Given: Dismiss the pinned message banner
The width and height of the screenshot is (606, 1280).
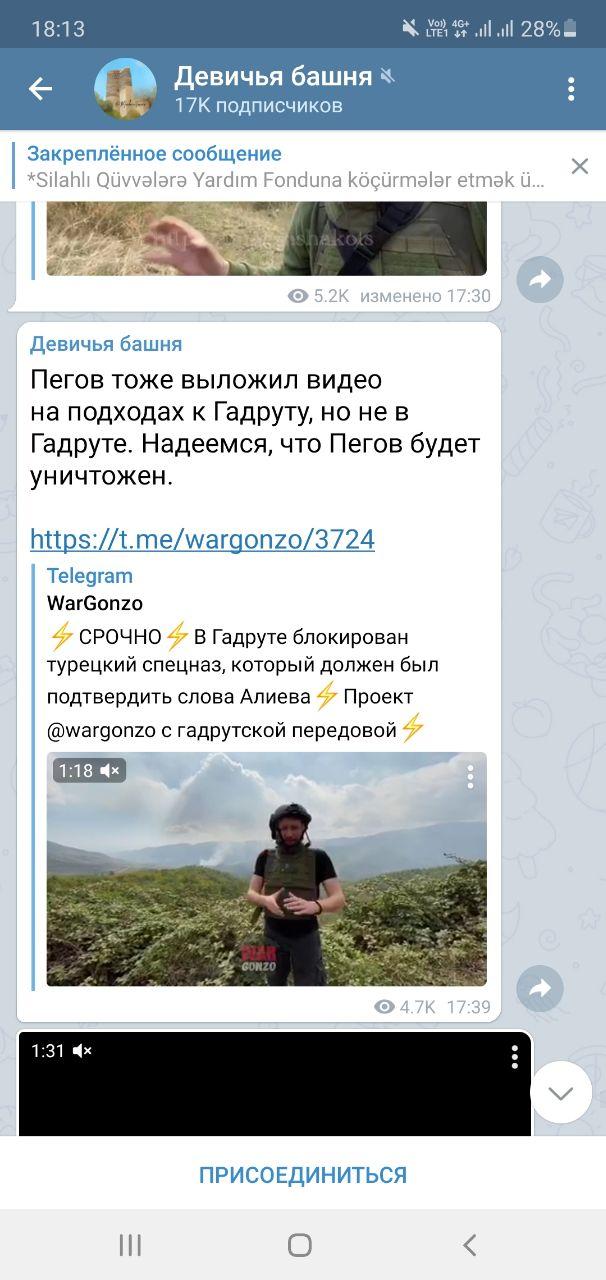Looking at the screenshot, I should tap(580, 167).
